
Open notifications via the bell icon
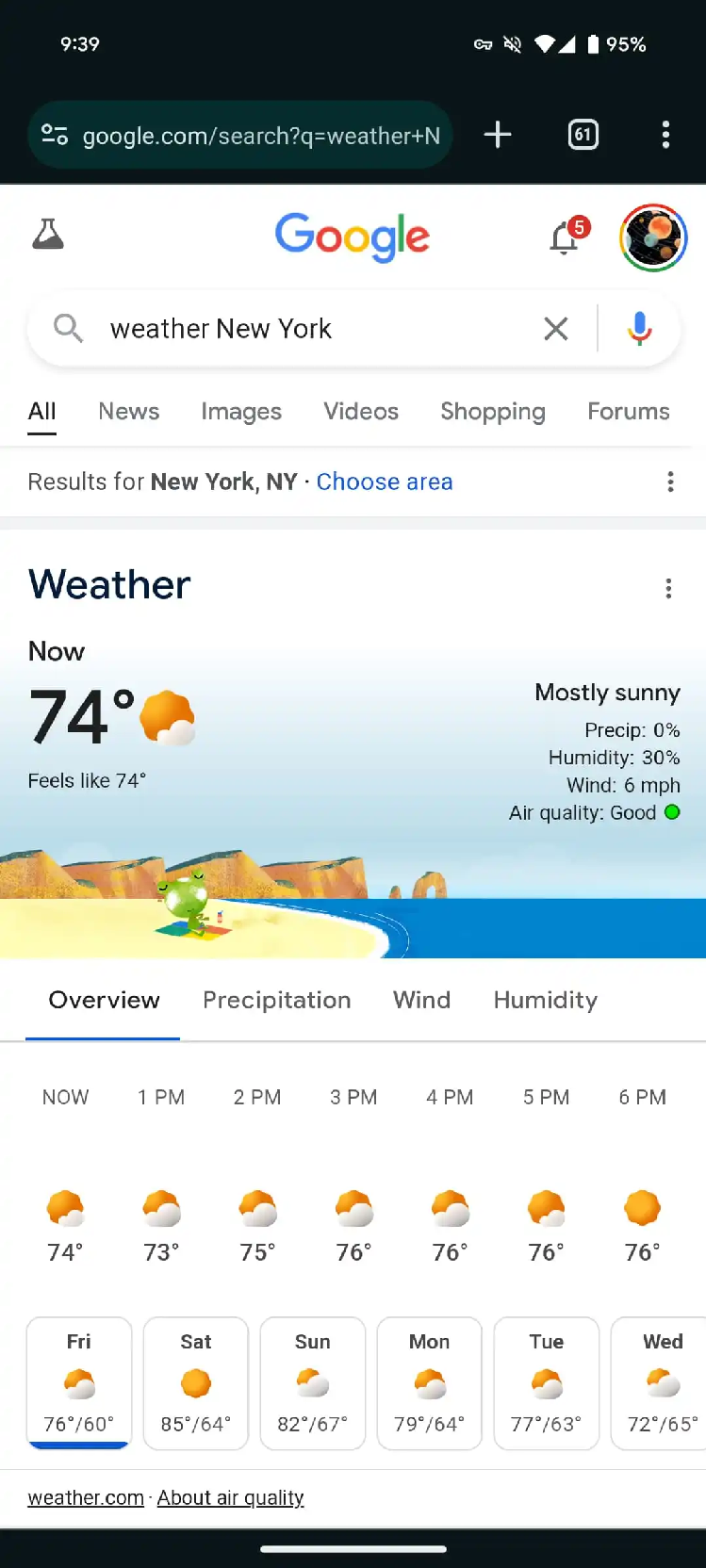pyautogui.click(x=564, y=238)
